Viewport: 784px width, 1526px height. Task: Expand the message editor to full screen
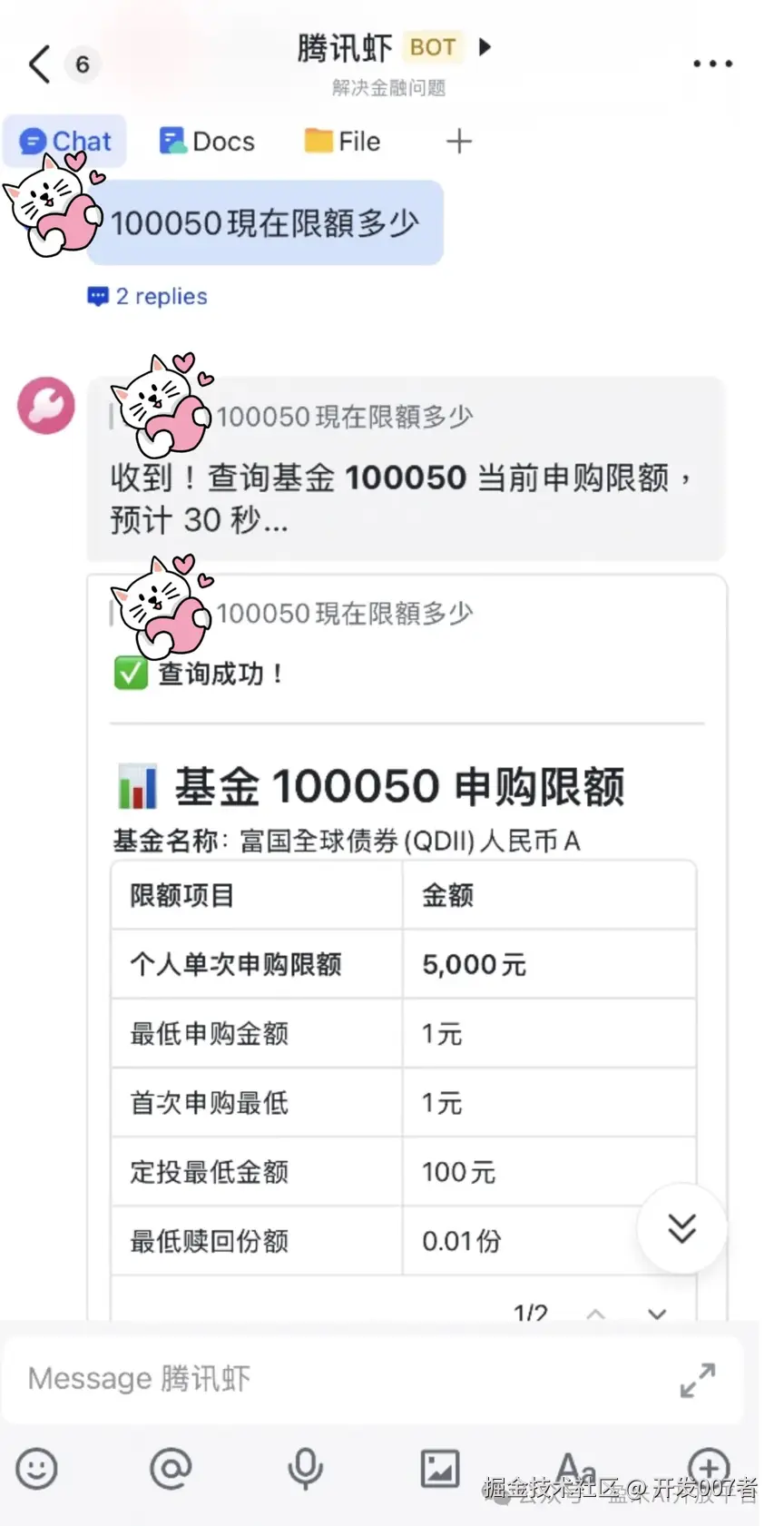coord(697,1380)
